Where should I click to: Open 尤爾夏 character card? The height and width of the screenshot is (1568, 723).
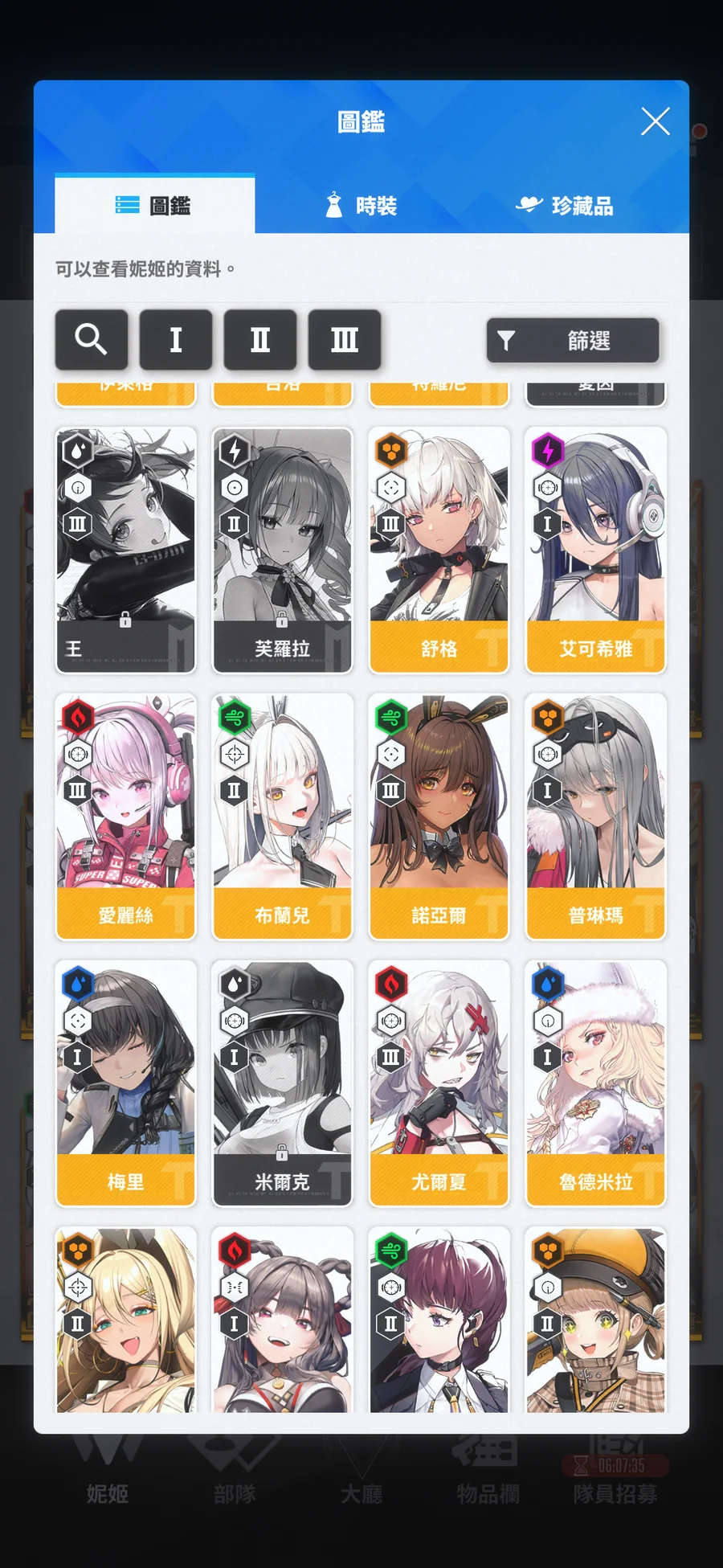point(439,1083)
